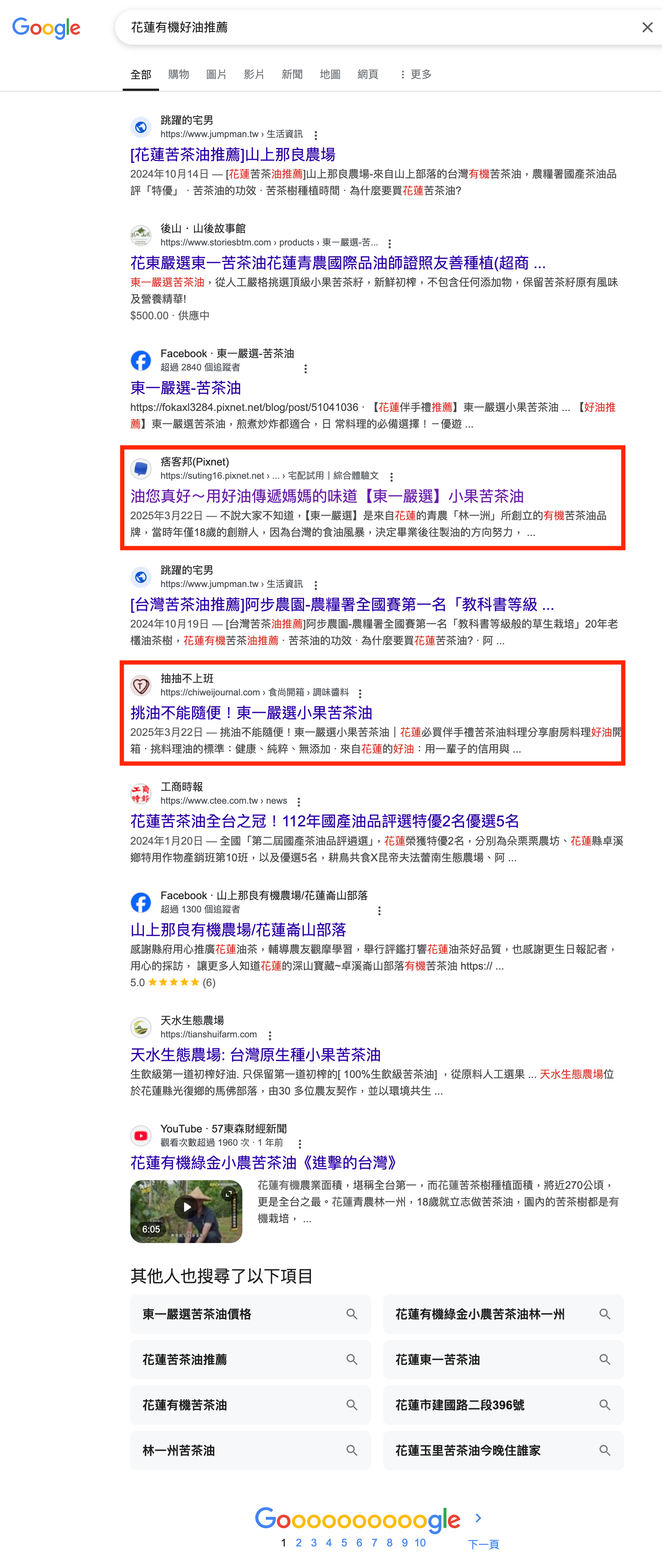662x1568 pixels.
Task: Go to results page 2
Action: (299, 1542)
